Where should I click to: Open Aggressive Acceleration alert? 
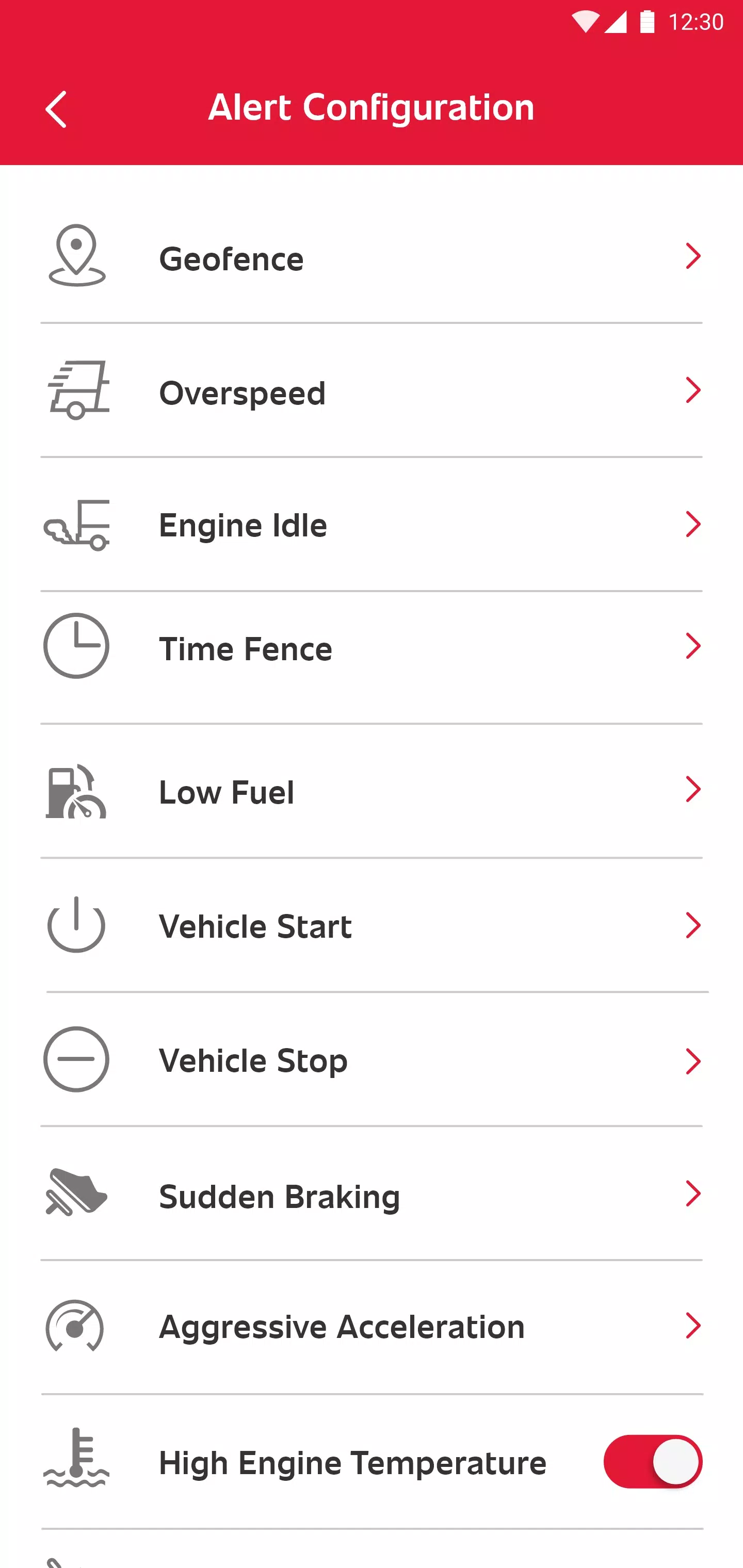(x=372, y=1328)
